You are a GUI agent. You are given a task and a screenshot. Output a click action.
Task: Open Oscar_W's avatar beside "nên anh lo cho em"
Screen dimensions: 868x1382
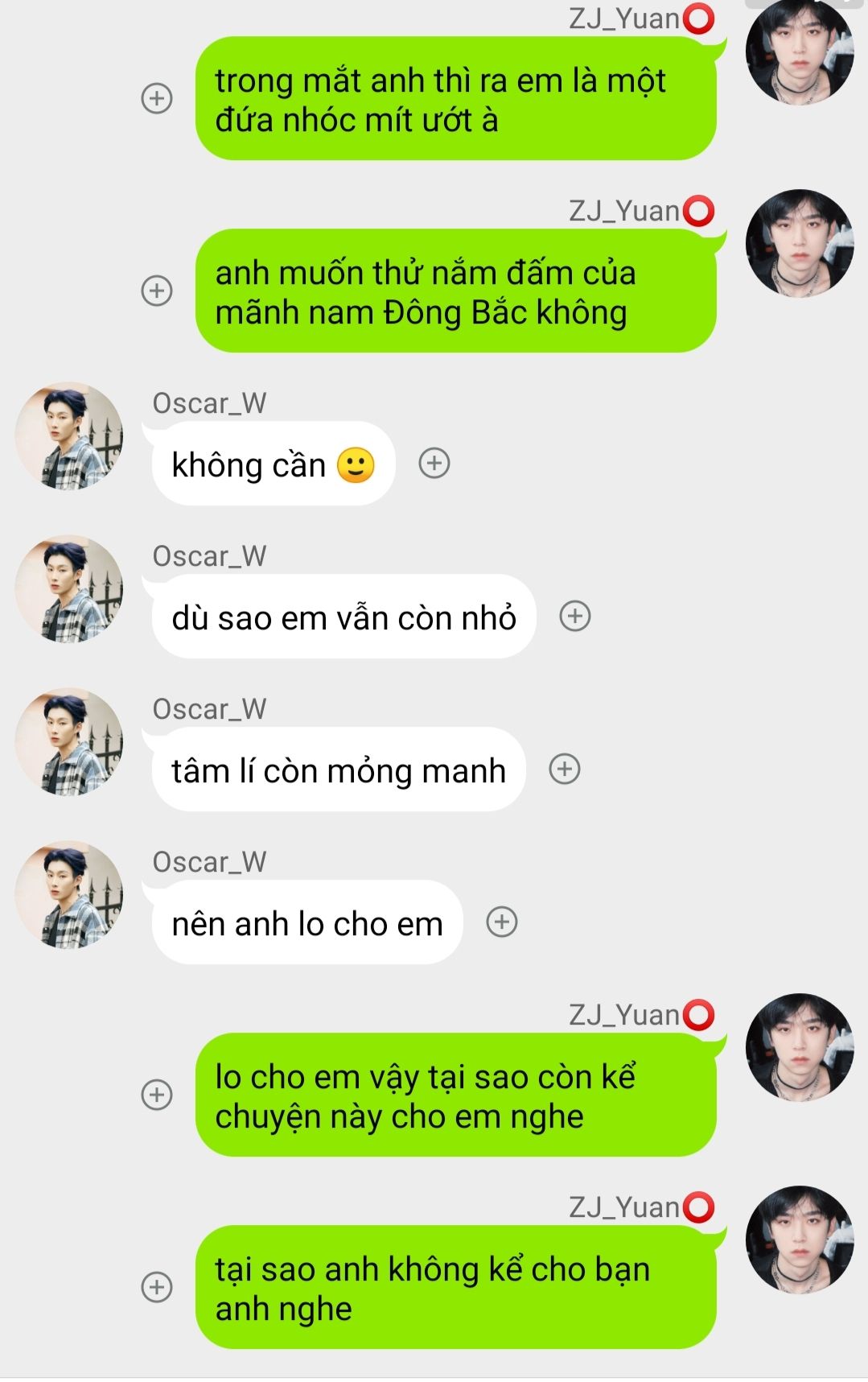(69, 895)
